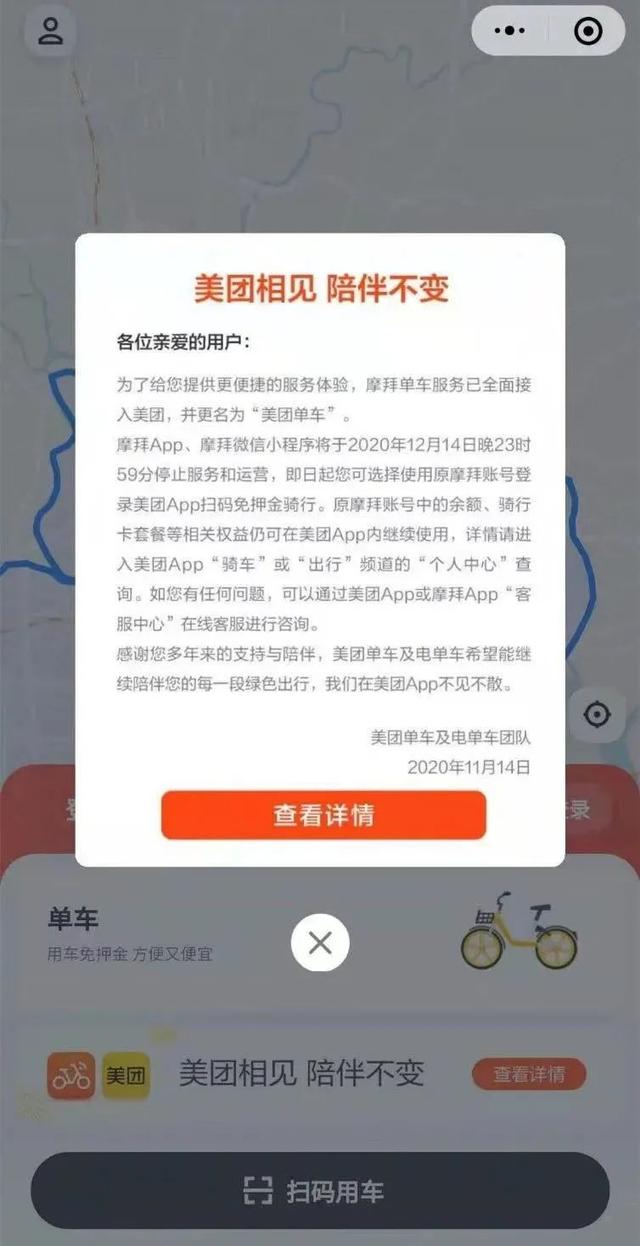This screenshot has width=640, height=1246.
Task: Dismiss the announcement popup with X
Action: 320,942
